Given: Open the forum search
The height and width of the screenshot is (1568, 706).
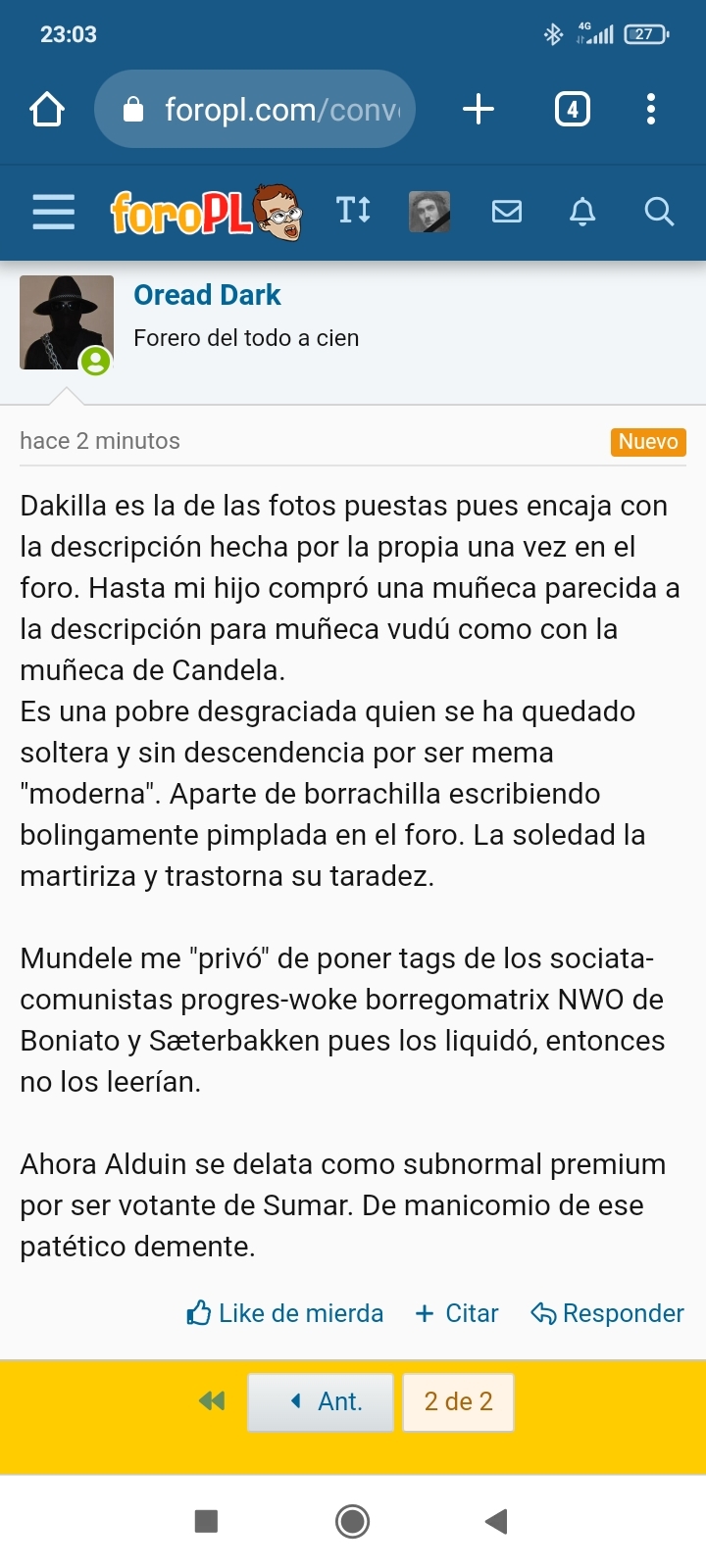Looking at the screenshot, I should [x=659, y=212].
